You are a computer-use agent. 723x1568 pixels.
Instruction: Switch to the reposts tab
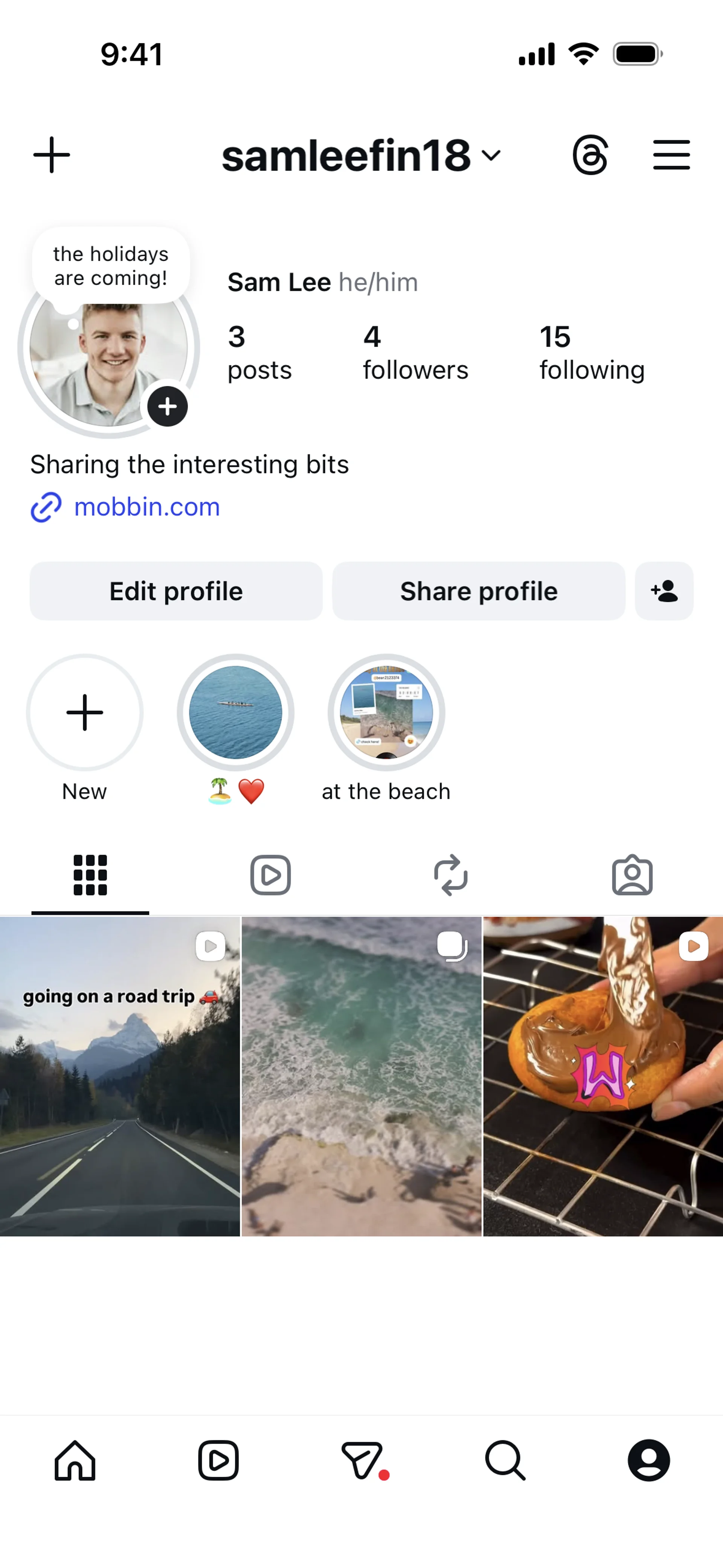[x=450, y=875]
